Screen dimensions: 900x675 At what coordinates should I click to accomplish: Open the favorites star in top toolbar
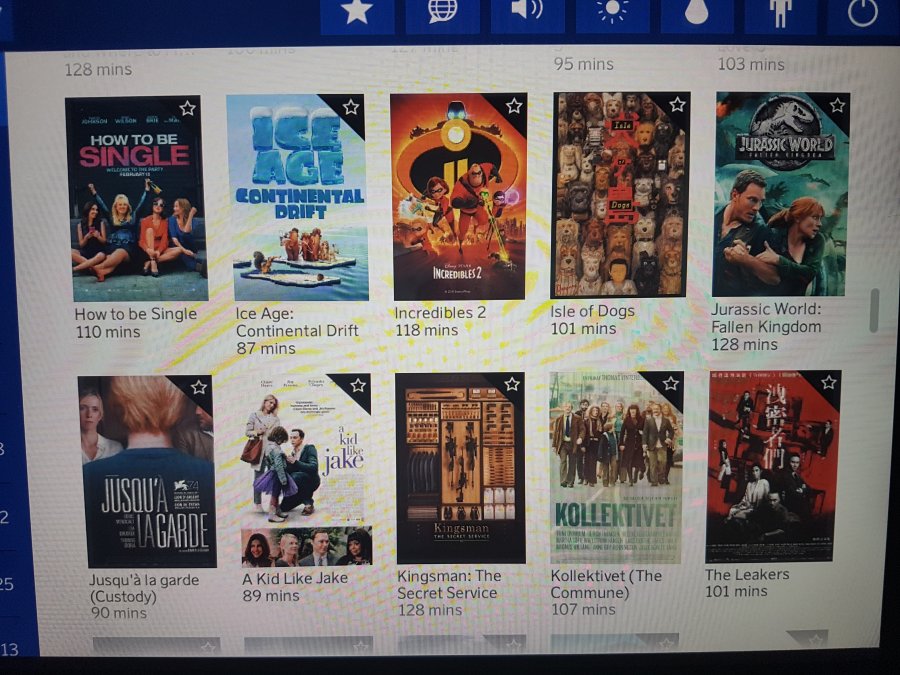tap(357, 12)
